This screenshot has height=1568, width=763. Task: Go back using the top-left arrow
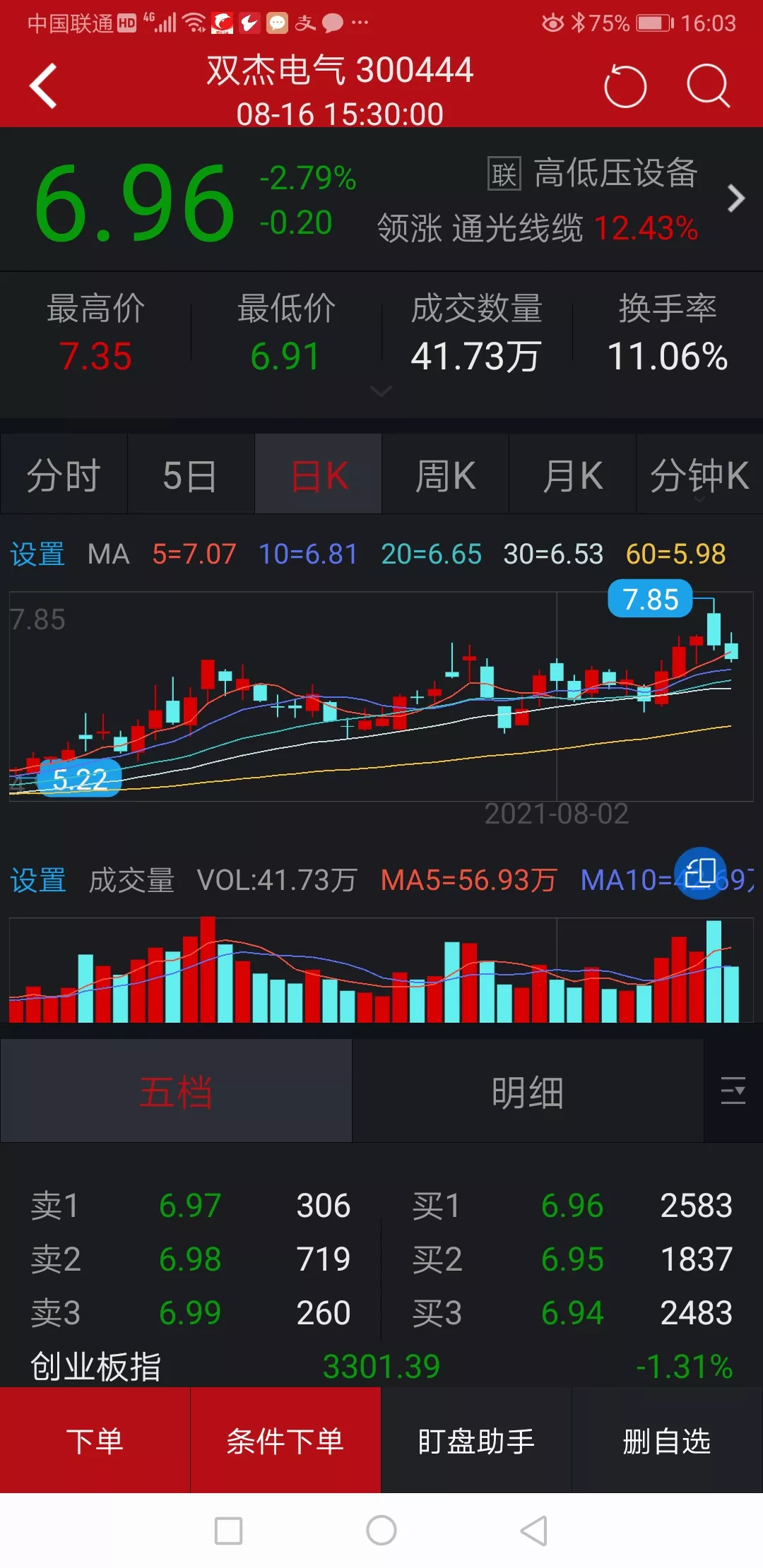point(44,86)
